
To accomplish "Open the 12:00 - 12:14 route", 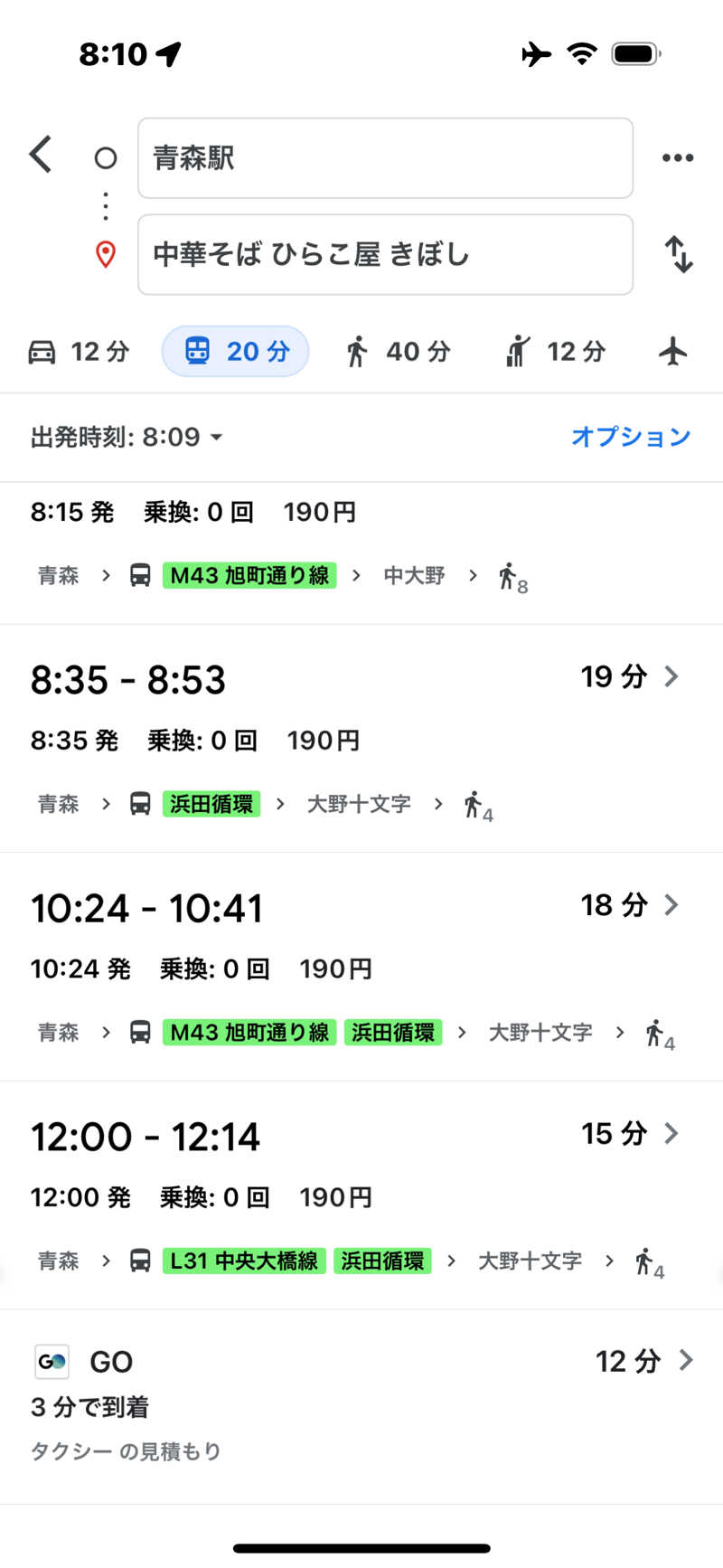I will [361, 1195].
